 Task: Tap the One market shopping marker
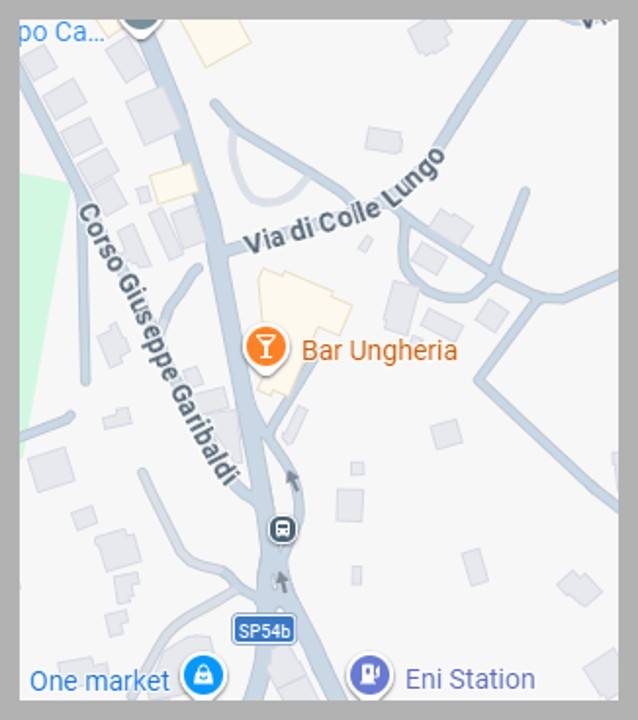click(204, 676)
